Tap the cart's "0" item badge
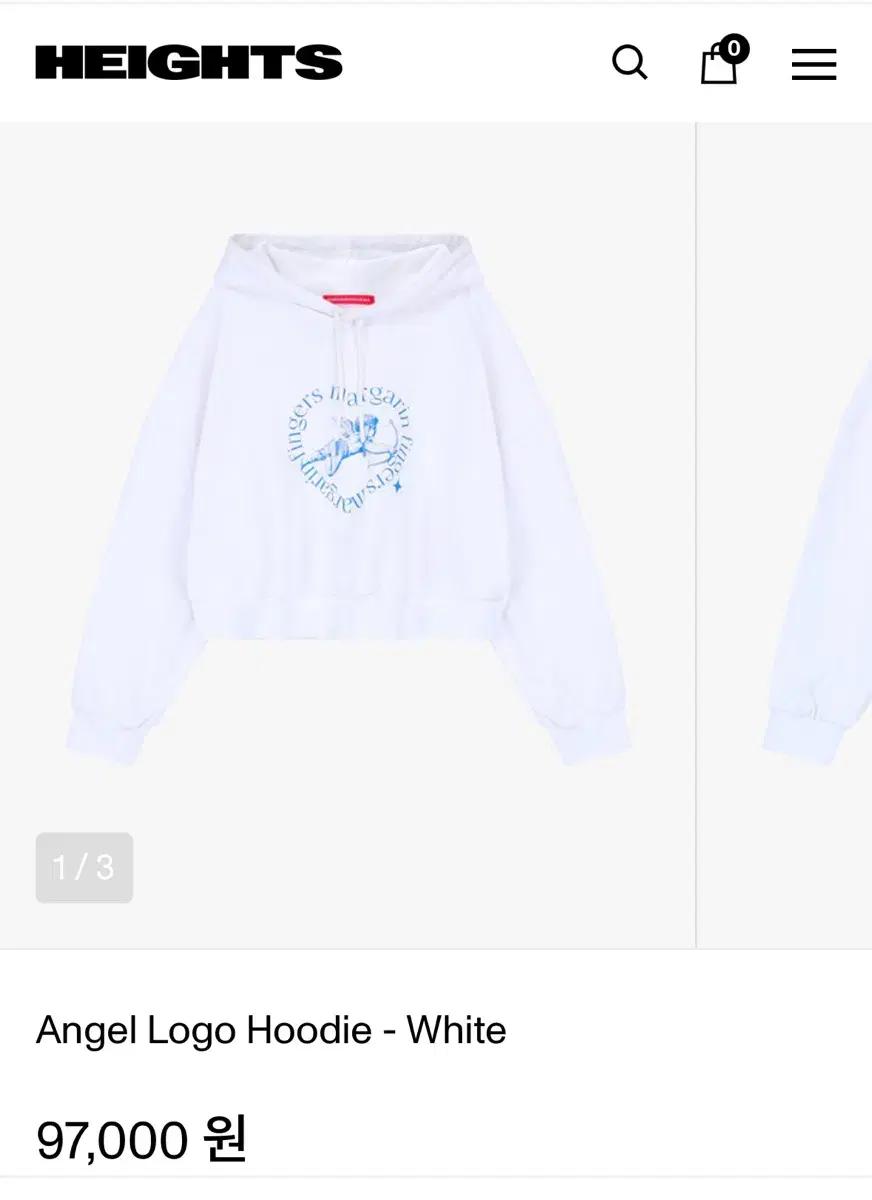Viewport: 872px width, 1200px height. (734, 48)
